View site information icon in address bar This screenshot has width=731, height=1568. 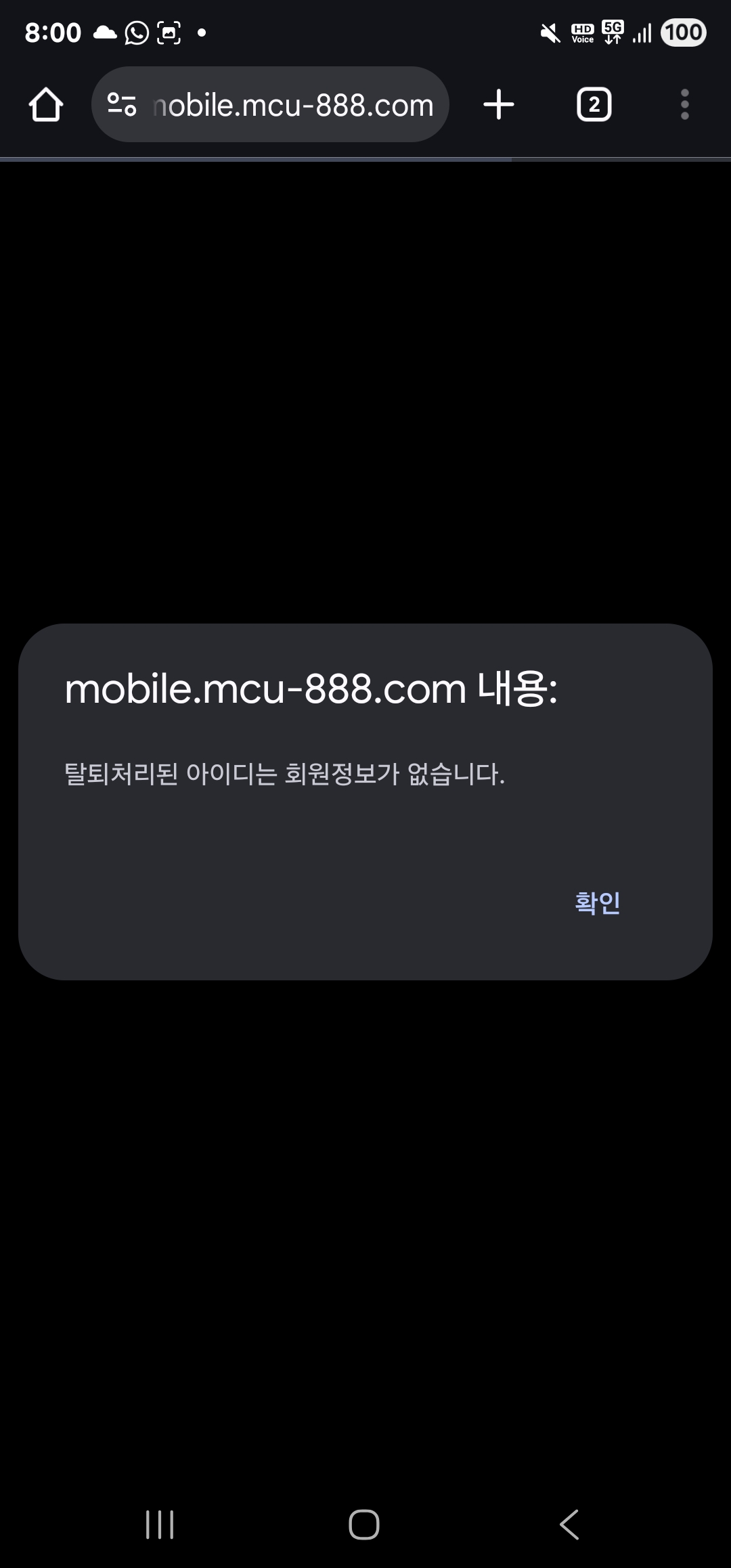point(122,105)
